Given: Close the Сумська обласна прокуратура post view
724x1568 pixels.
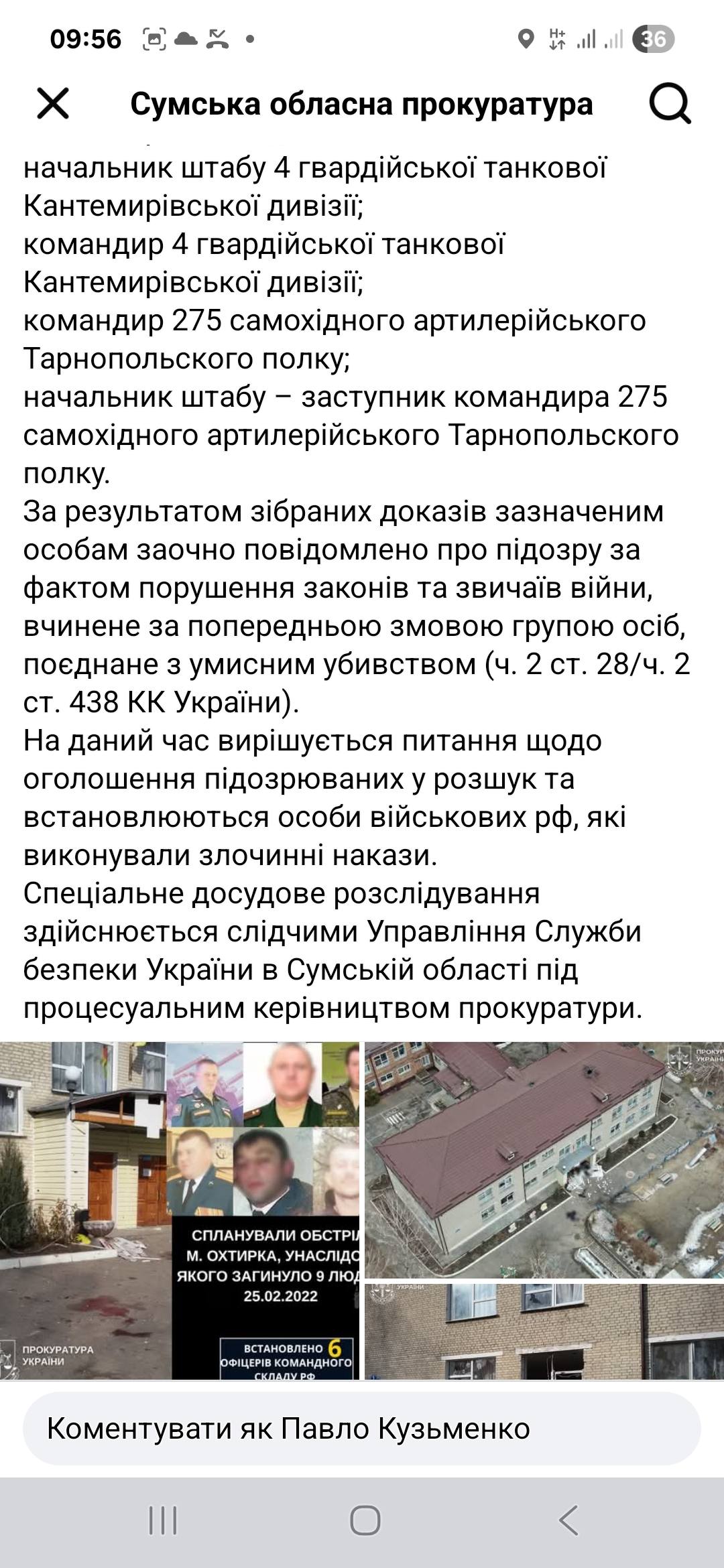Looking at the screenshot, I should [x=53, y=105].
